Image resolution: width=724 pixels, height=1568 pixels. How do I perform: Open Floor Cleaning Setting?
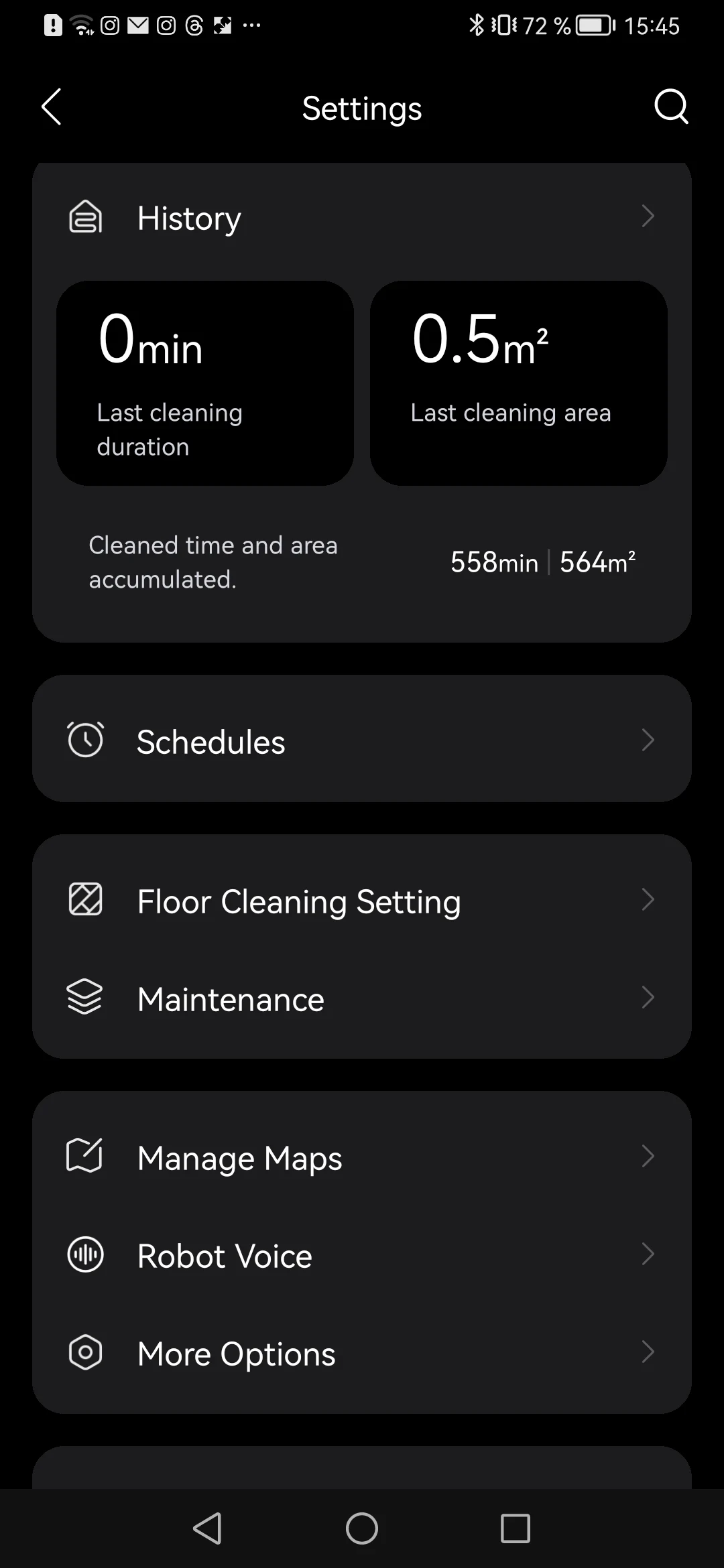pyautogui.click(x=362, y=901)
